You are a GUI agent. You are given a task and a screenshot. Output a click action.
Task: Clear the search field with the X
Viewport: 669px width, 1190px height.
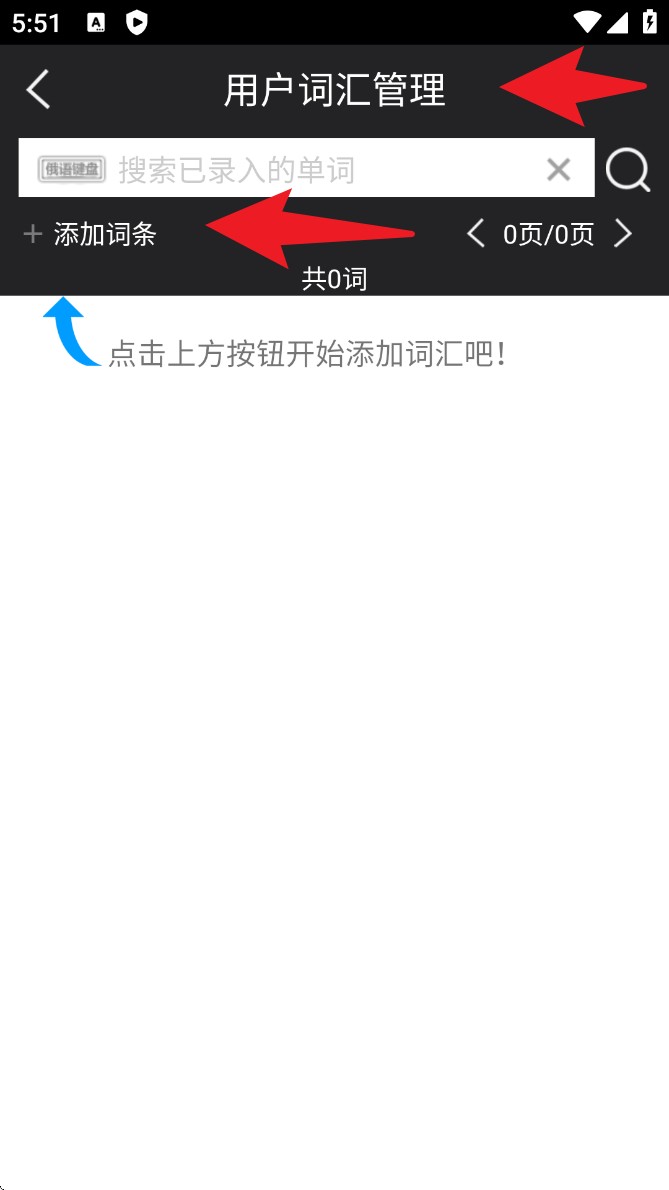558,169
